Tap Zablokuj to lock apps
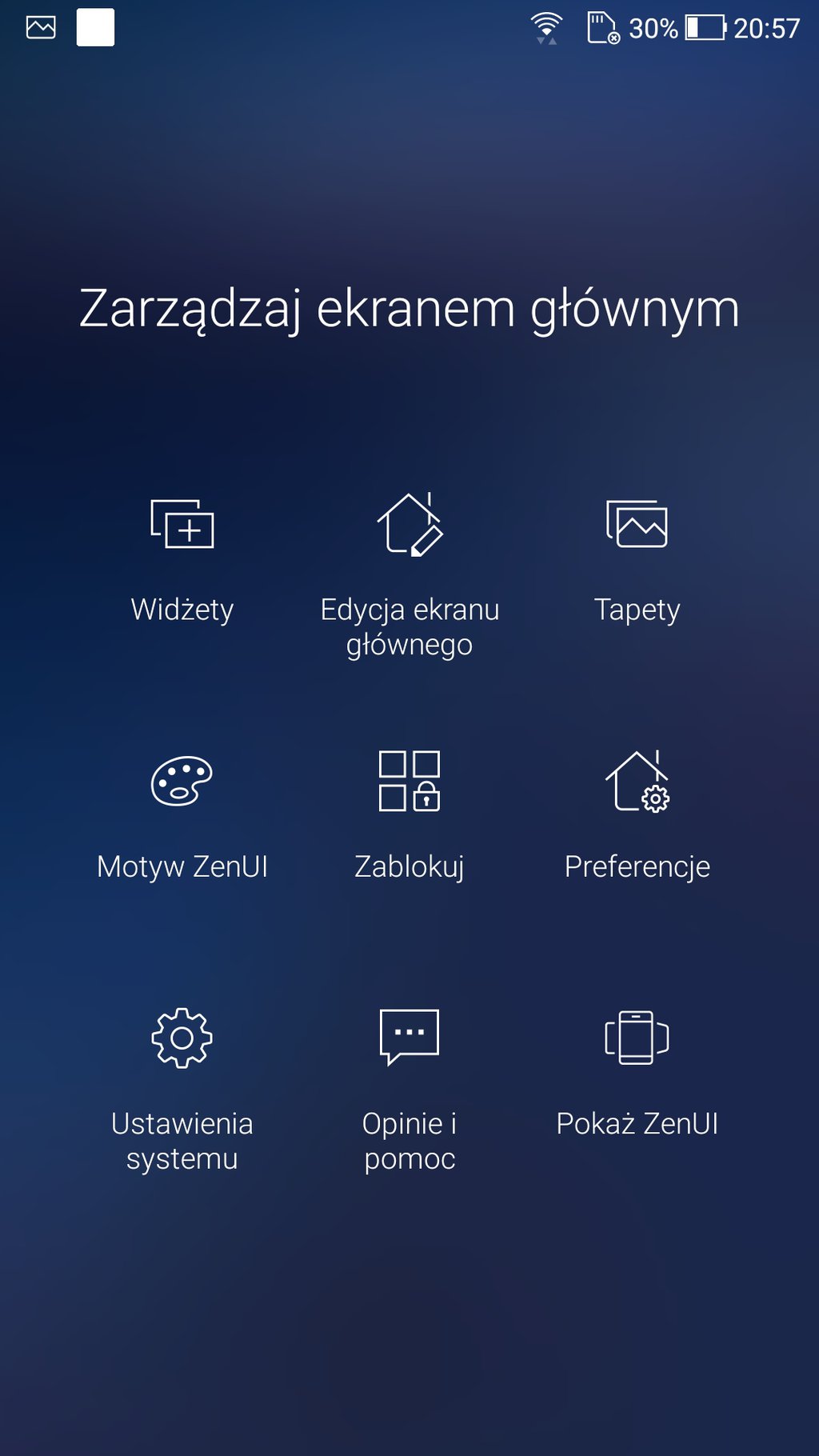This screenshot has height=1456, width=819. 409,816
